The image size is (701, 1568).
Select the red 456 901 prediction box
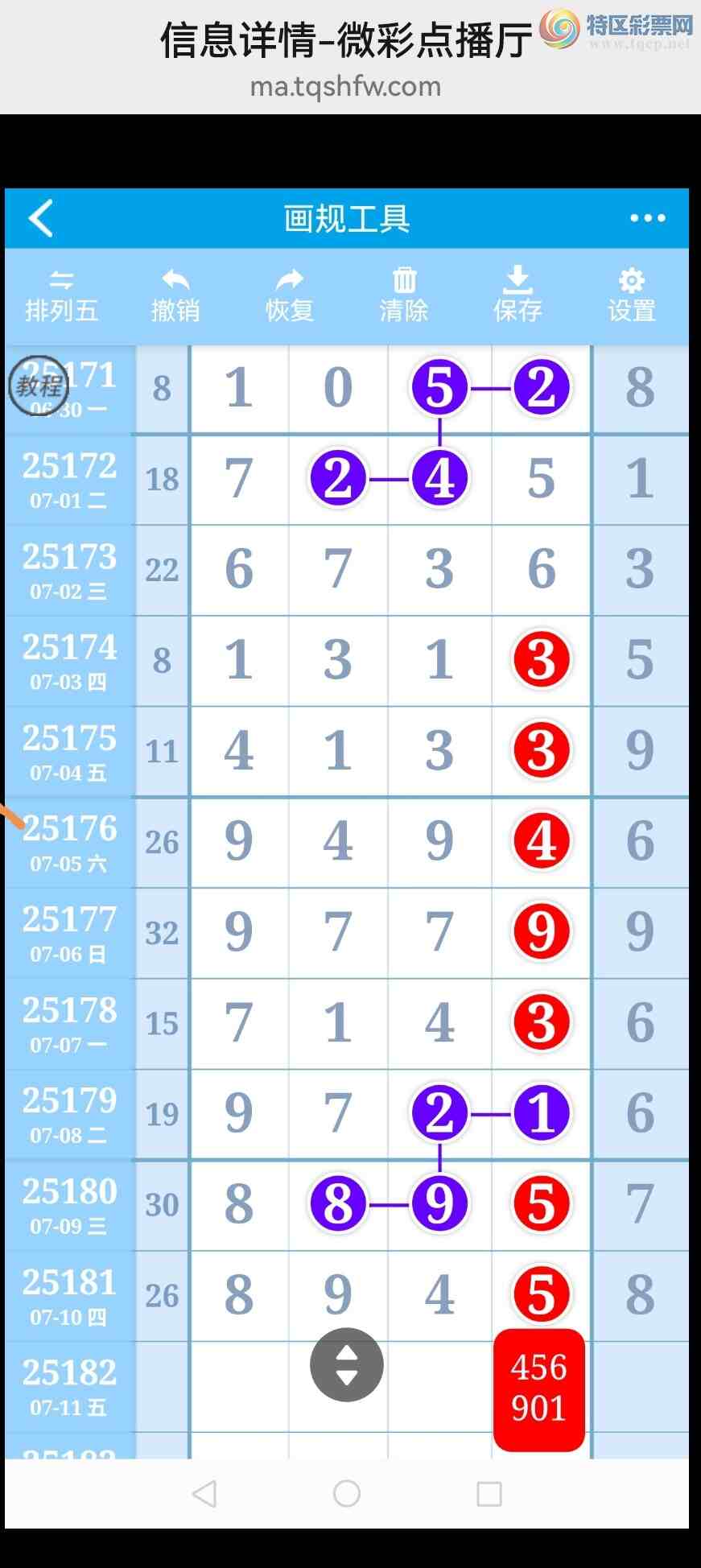(538, 1389)
